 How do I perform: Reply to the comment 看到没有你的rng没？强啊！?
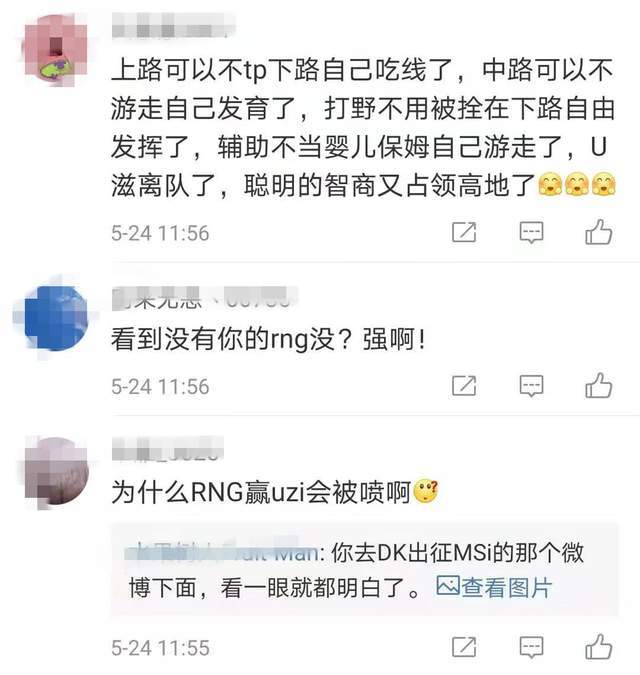coord(531,385)
